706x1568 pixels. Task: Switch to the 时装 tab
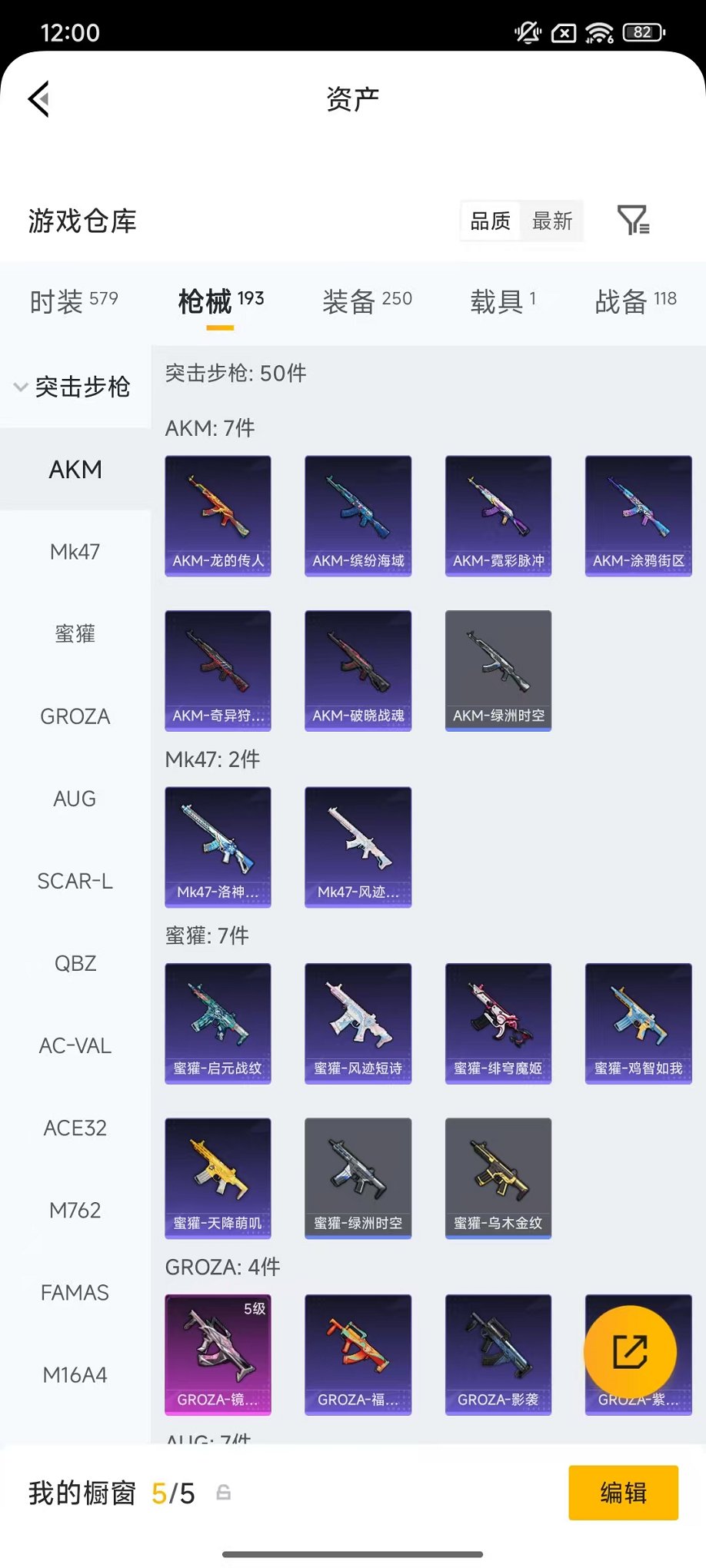(x=74, y=301)
